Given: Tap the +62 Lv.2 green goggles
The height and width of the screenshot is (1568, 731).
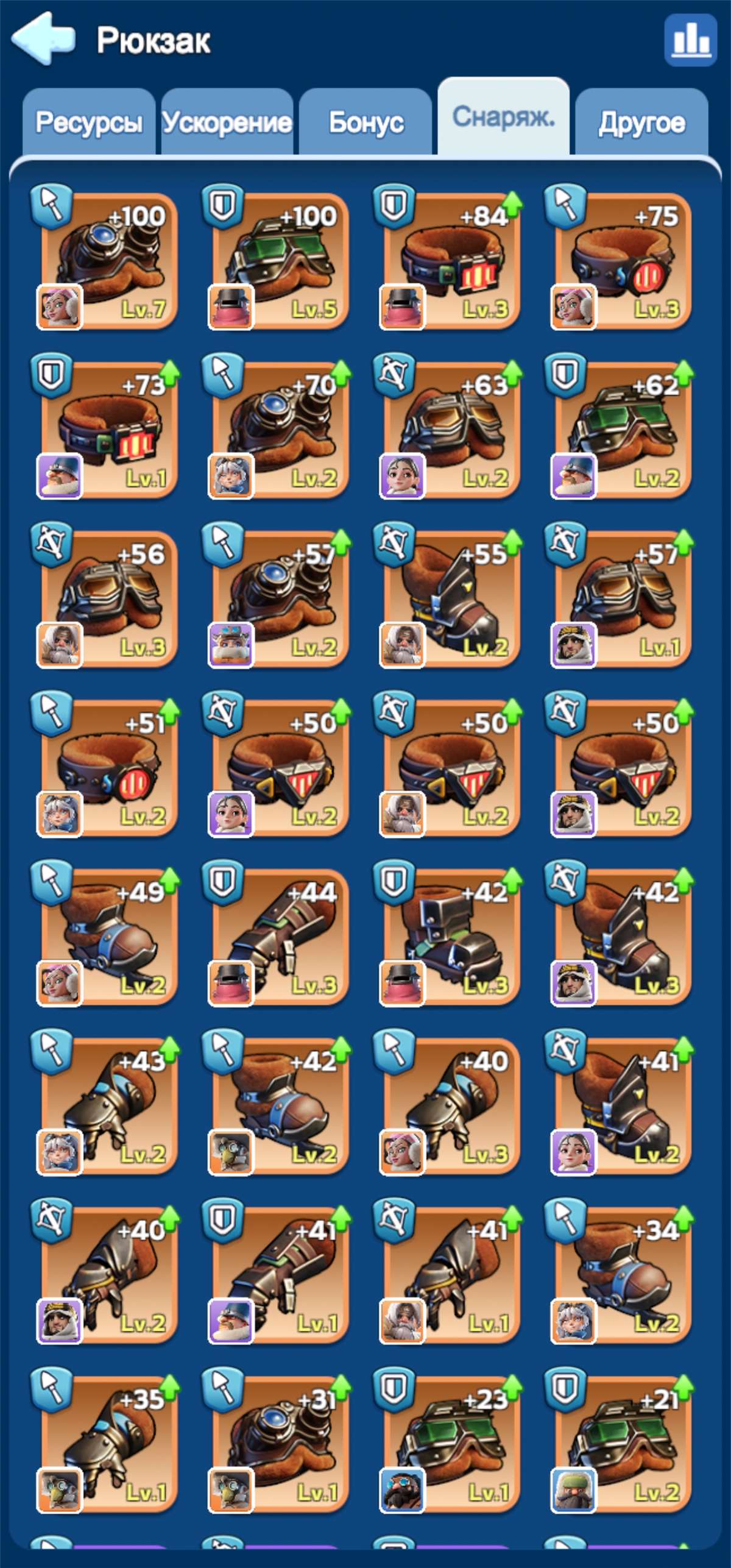Looking at the screenshot, I should [x=622, y=430].
